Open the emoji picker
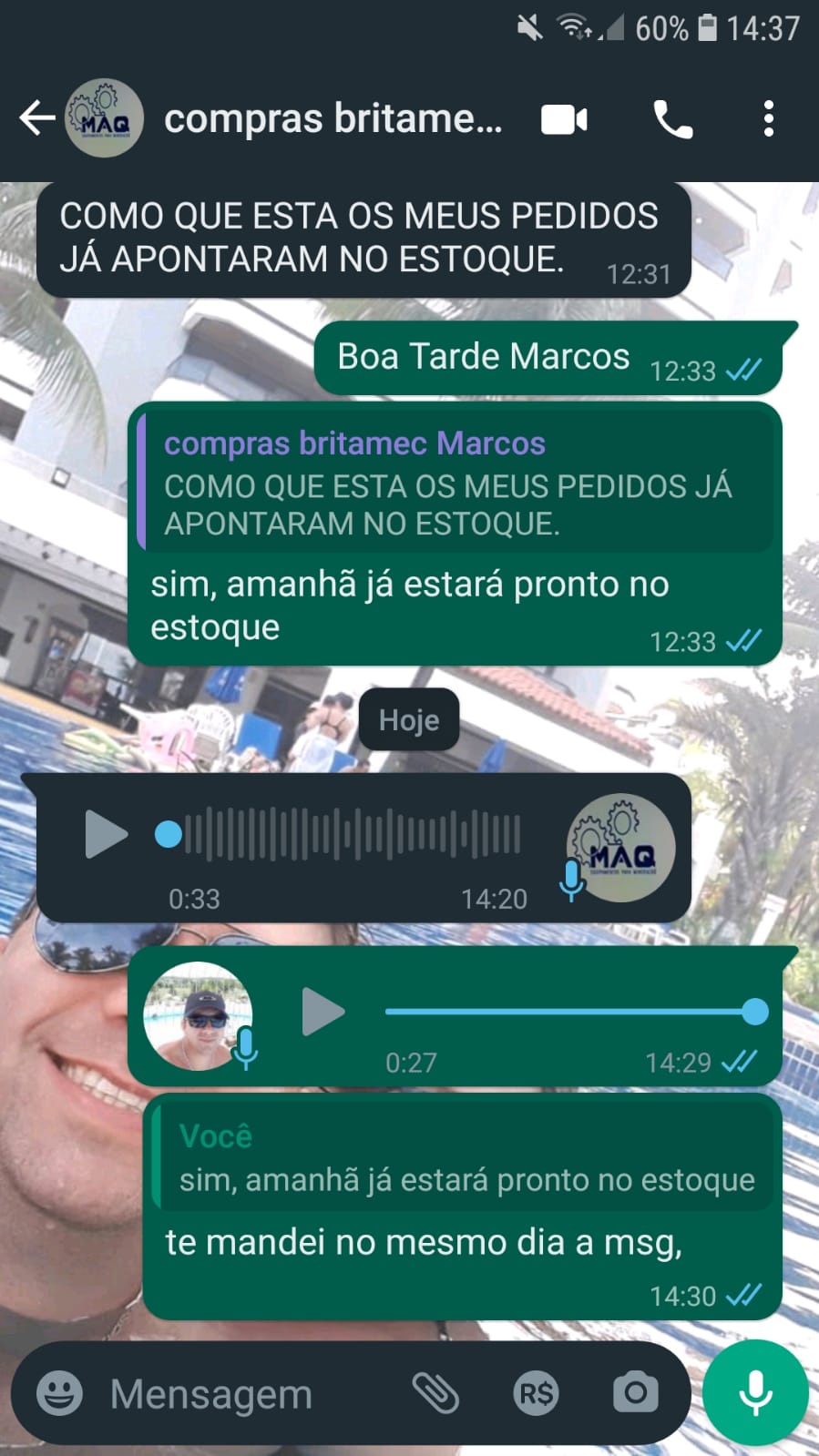 pyautogui.click(x=59, y=1393)
